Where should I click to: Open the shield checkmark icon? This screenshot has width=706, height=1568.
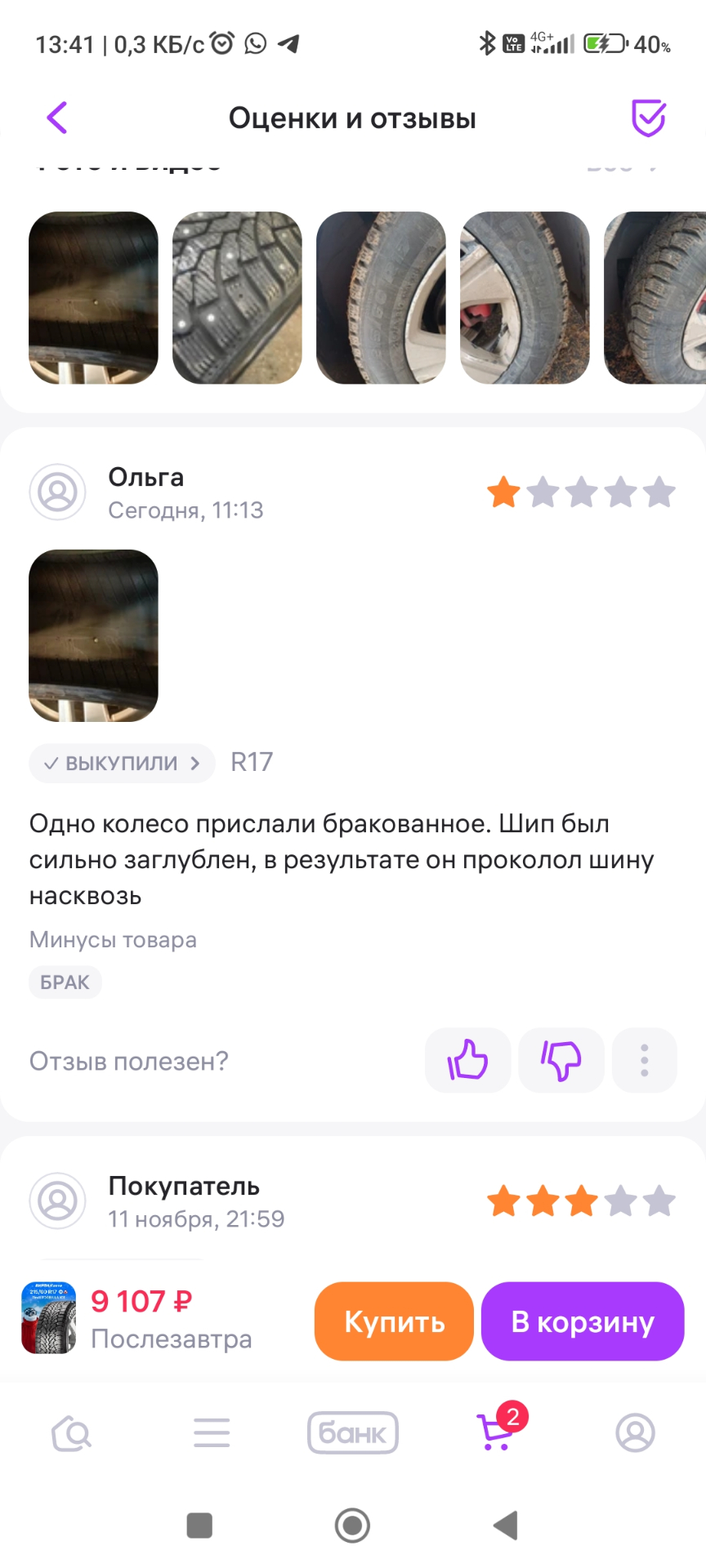coord(648,118)
